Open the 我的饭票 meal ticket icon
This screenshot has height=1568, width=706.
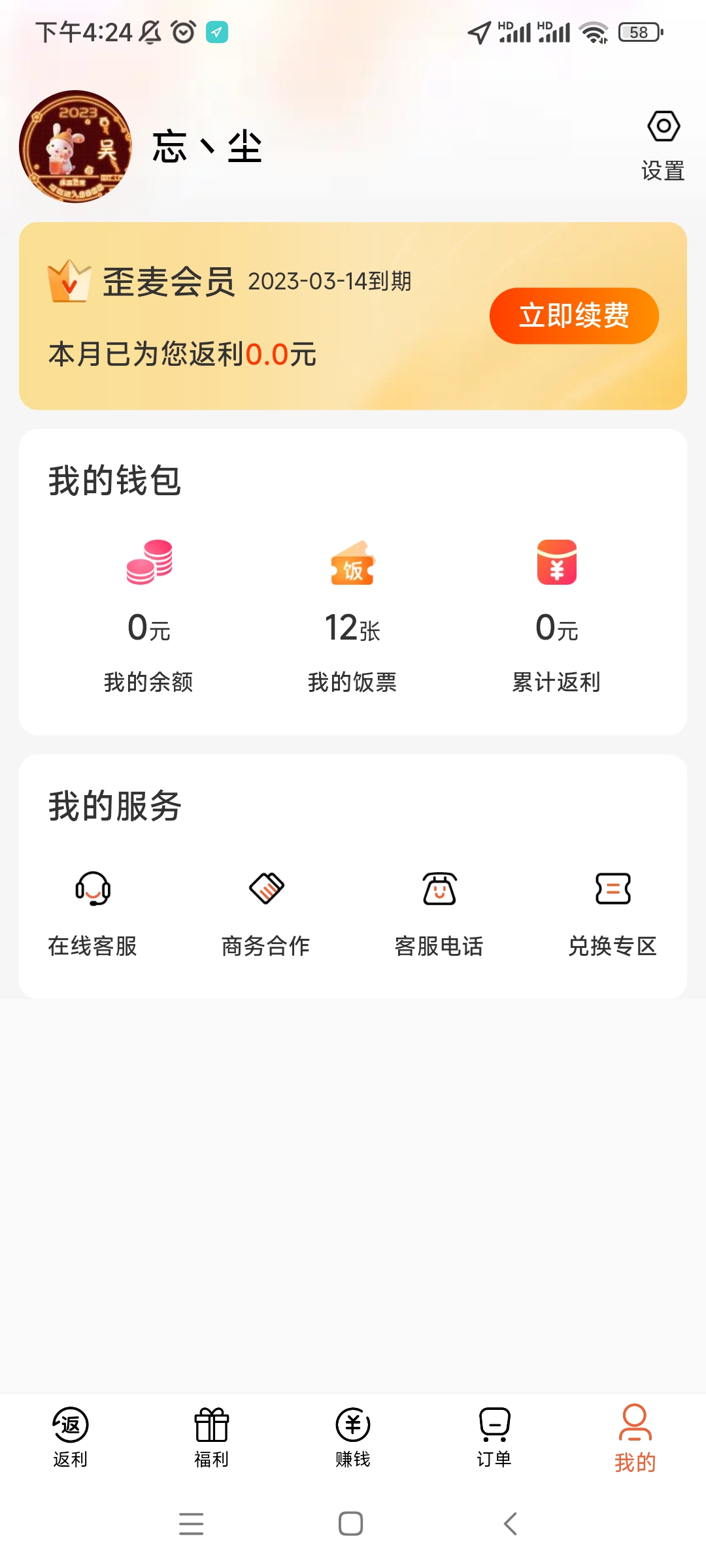coord(352,565)
